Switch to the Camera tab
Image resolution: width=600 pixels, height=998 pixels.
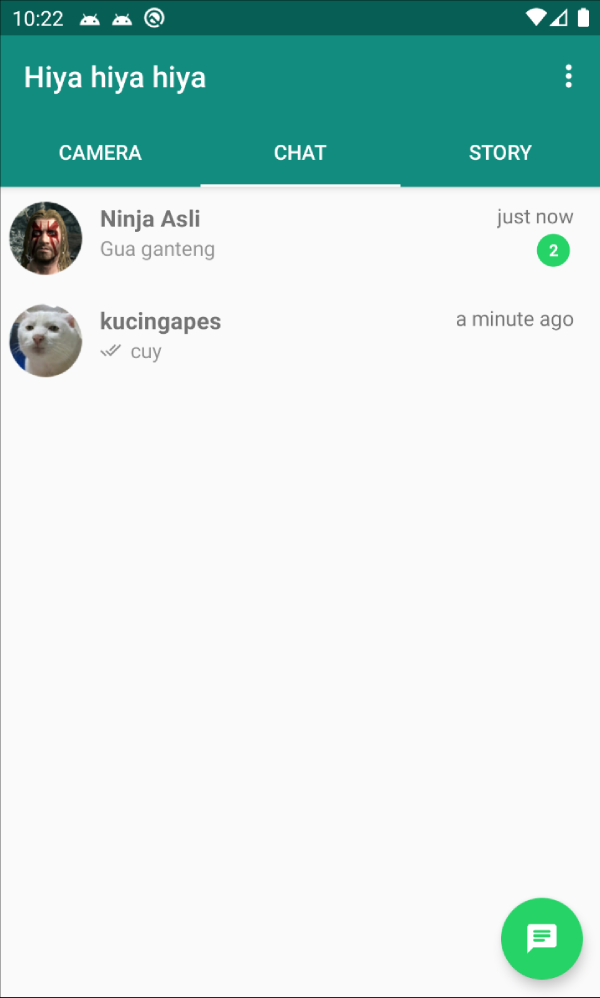100,153
